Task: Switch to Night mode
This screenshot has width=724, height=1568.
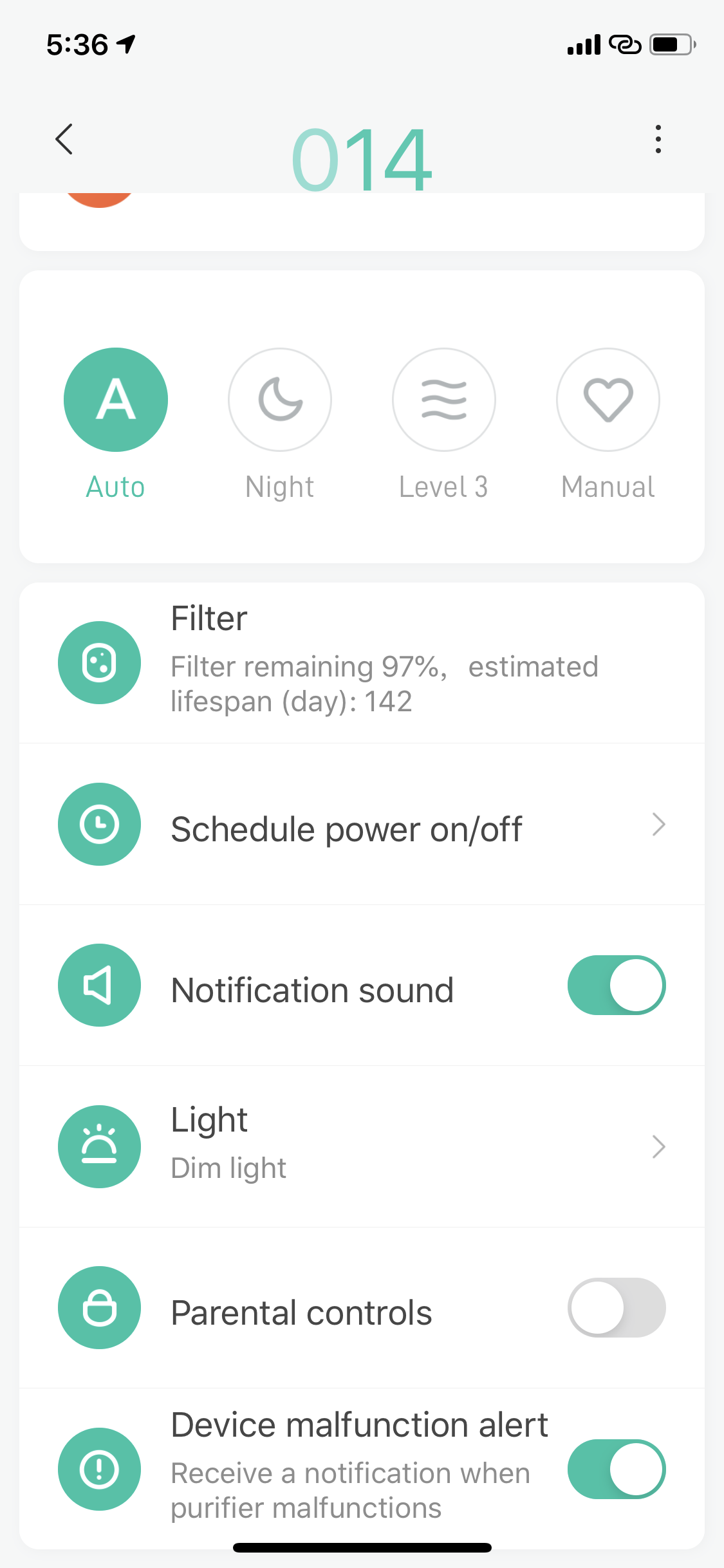Action: pos(280,400)
